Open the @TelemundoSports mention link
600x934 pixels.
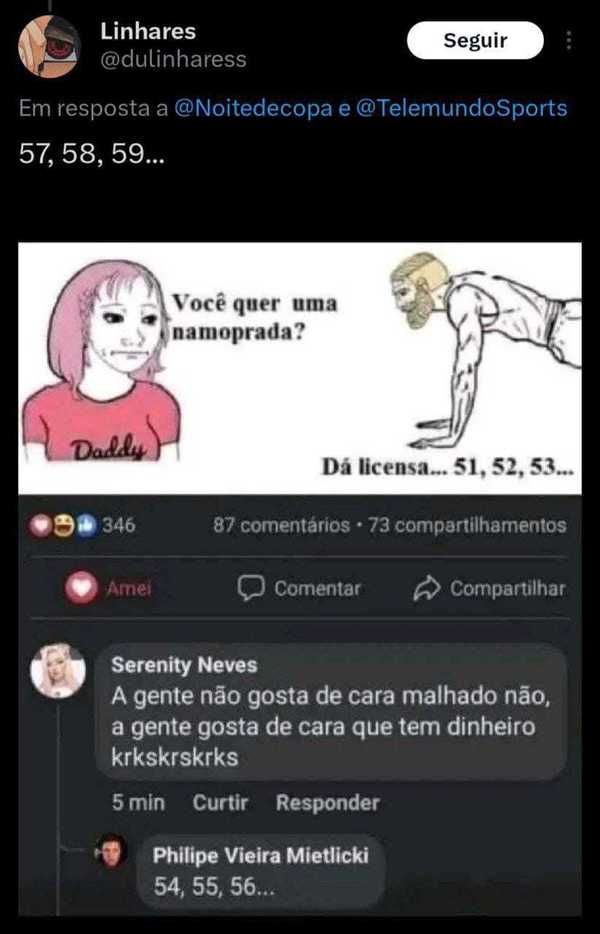click(461, 109)
